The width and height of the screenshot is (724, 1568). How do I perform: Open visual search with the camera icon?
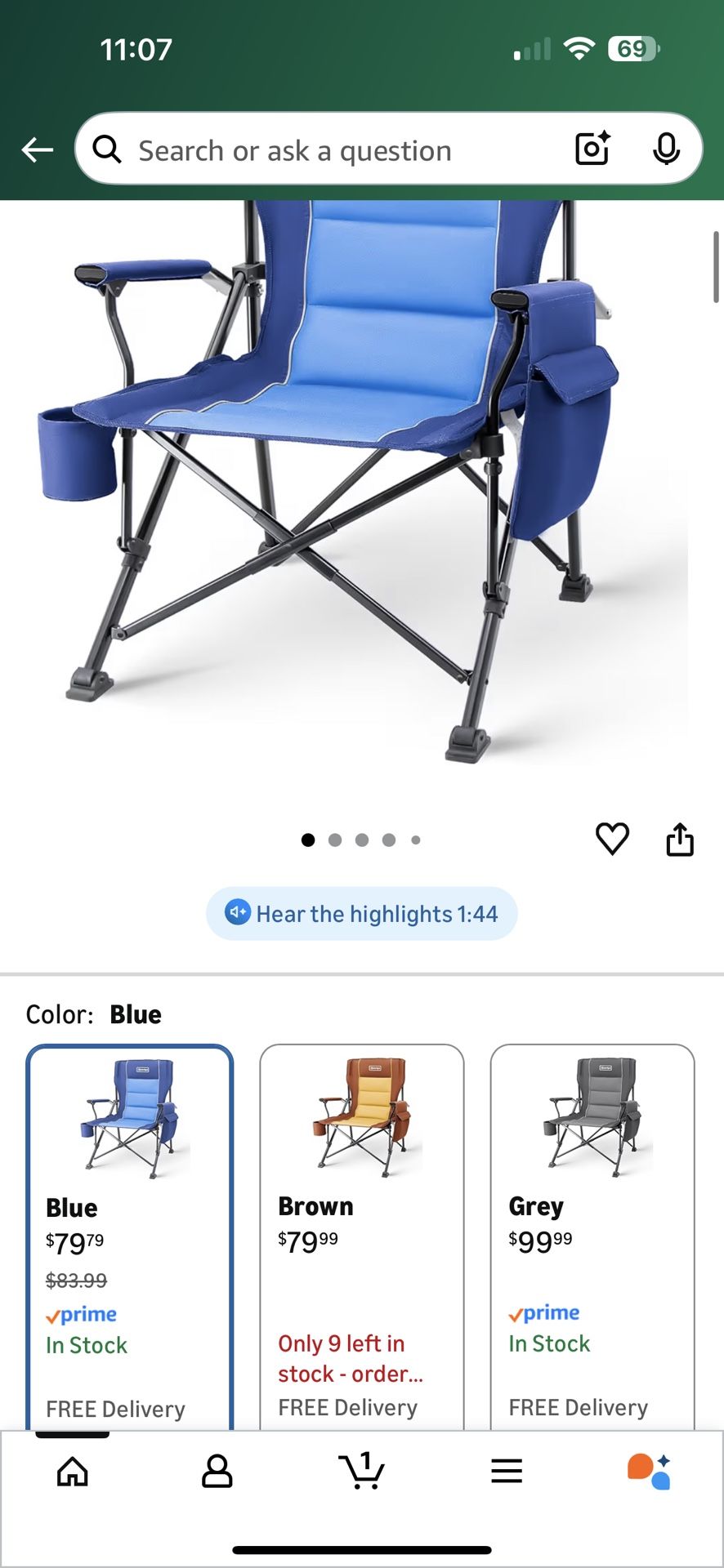click(x=591, y=150)
